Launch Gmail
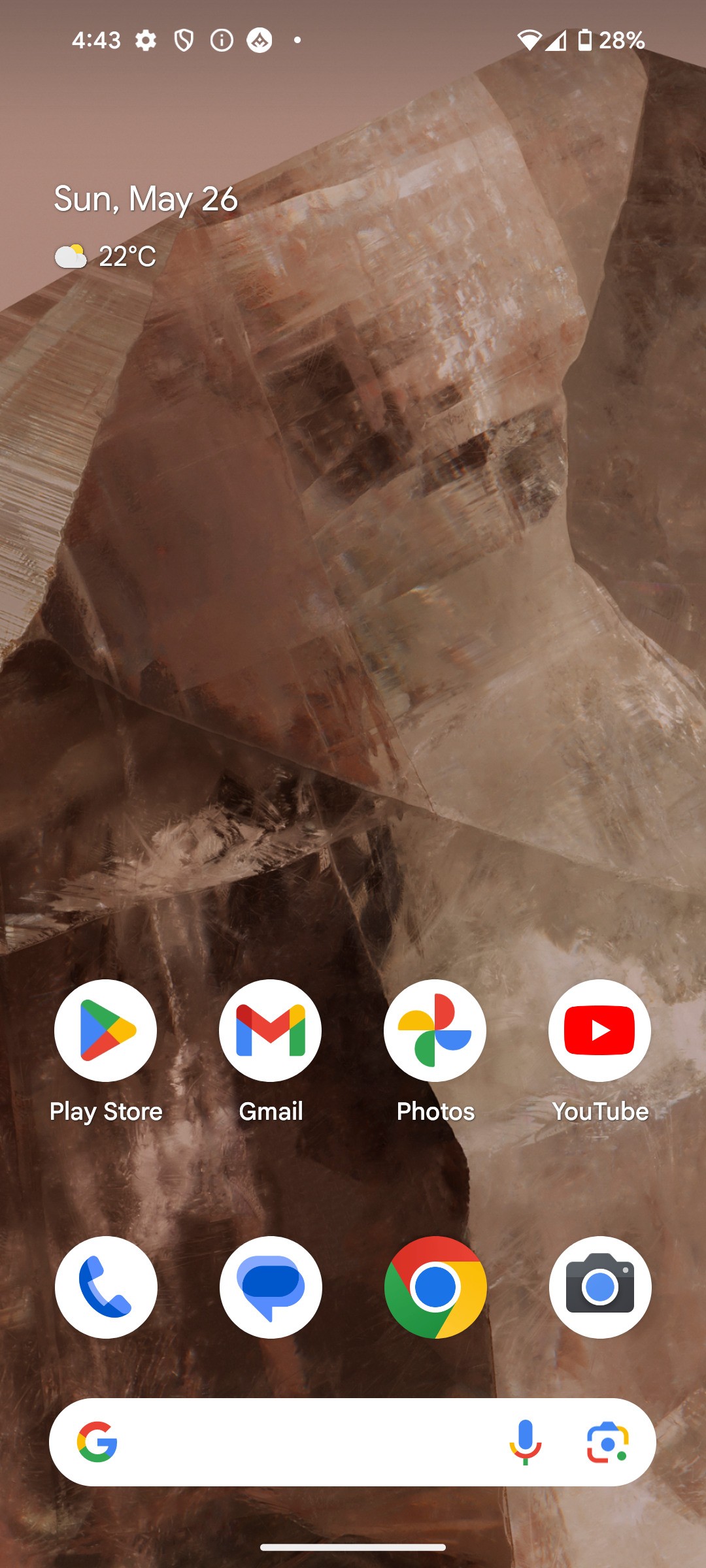The height and width of the screenshot is (1568, 706). pyautogui.click(x=270, y=1031)
